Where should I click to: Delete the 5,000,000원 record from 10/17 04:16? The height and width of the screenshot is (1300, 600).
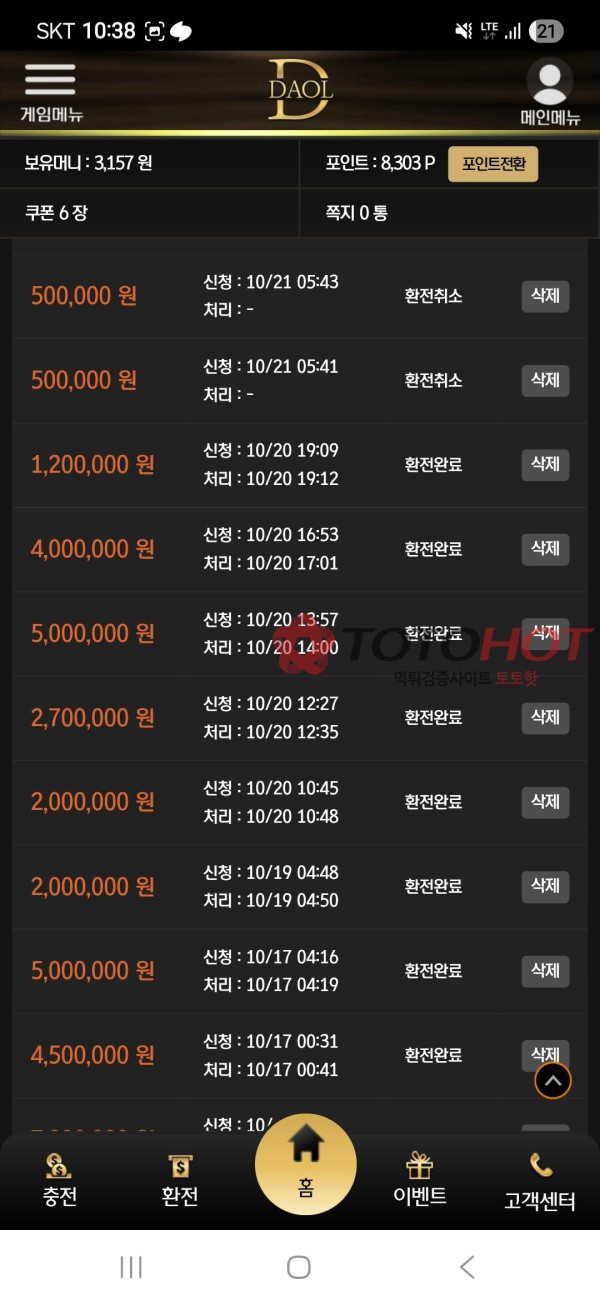pyautogui.click(x=545, y=970)
